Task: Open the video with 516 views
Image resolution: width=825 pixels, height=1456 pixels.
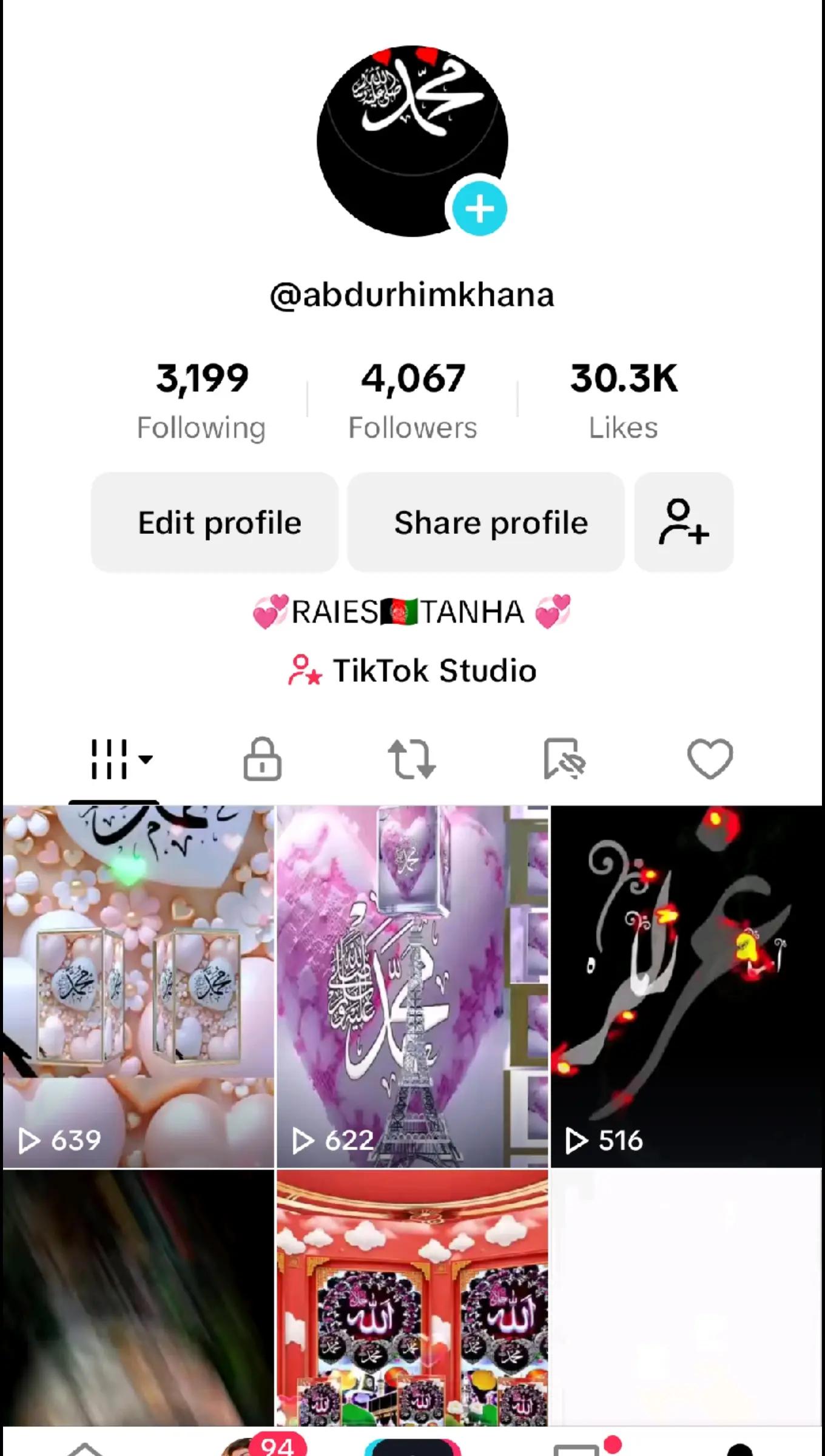Action: tap(686, 986)
